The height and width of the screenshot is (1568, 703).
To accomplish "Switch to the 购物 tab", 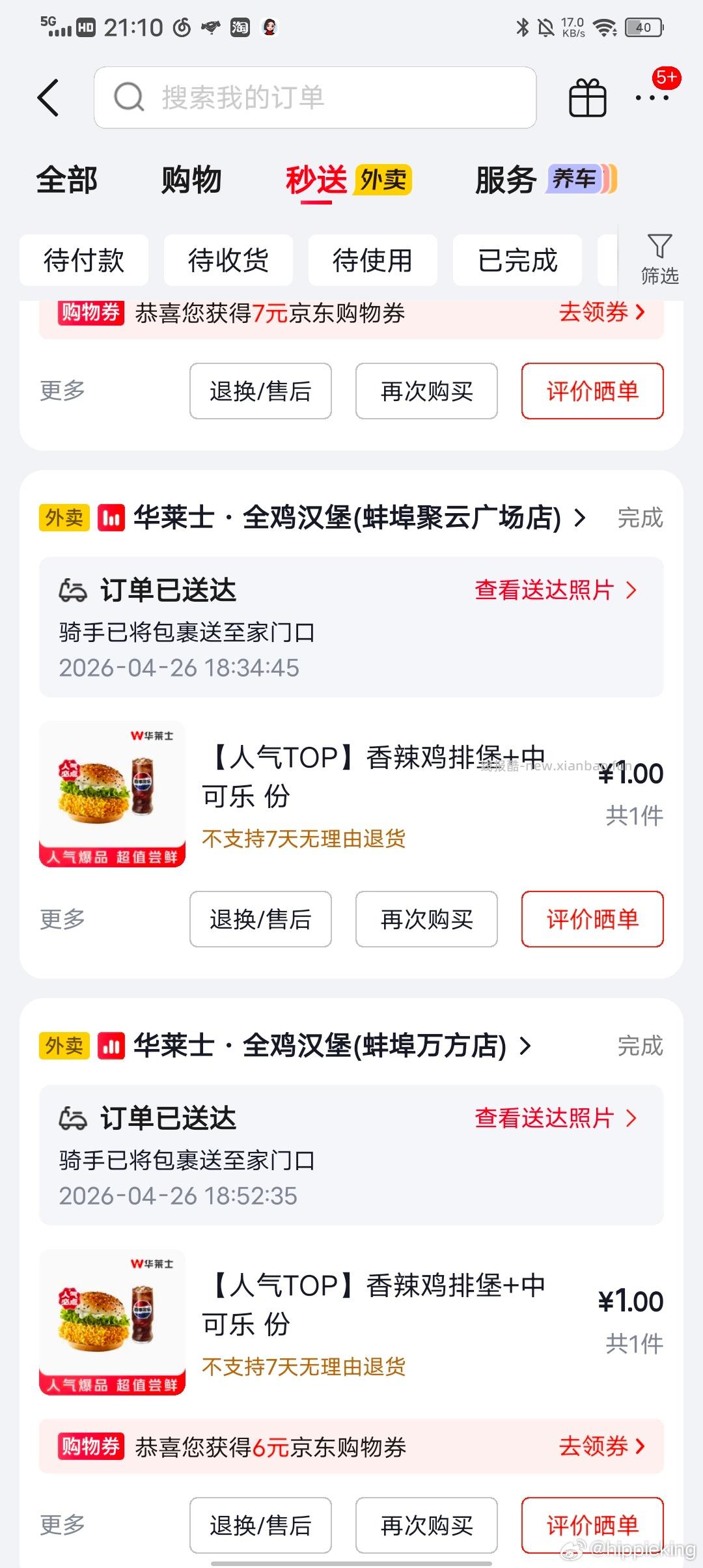I will [191, 180].
